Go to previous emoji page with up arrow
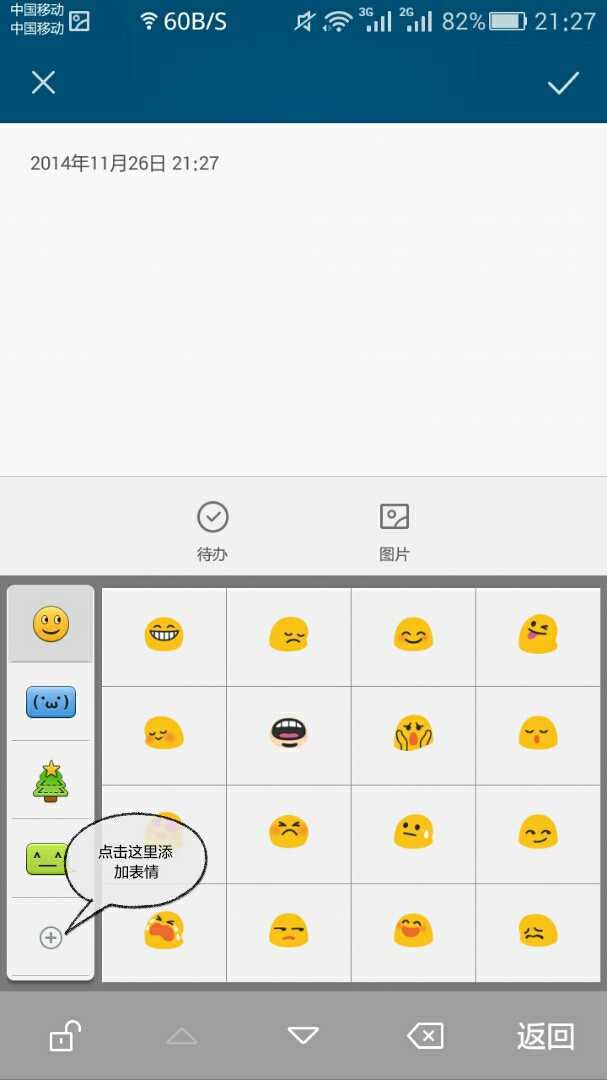 pyautogui.click(x=182, y=1036)
